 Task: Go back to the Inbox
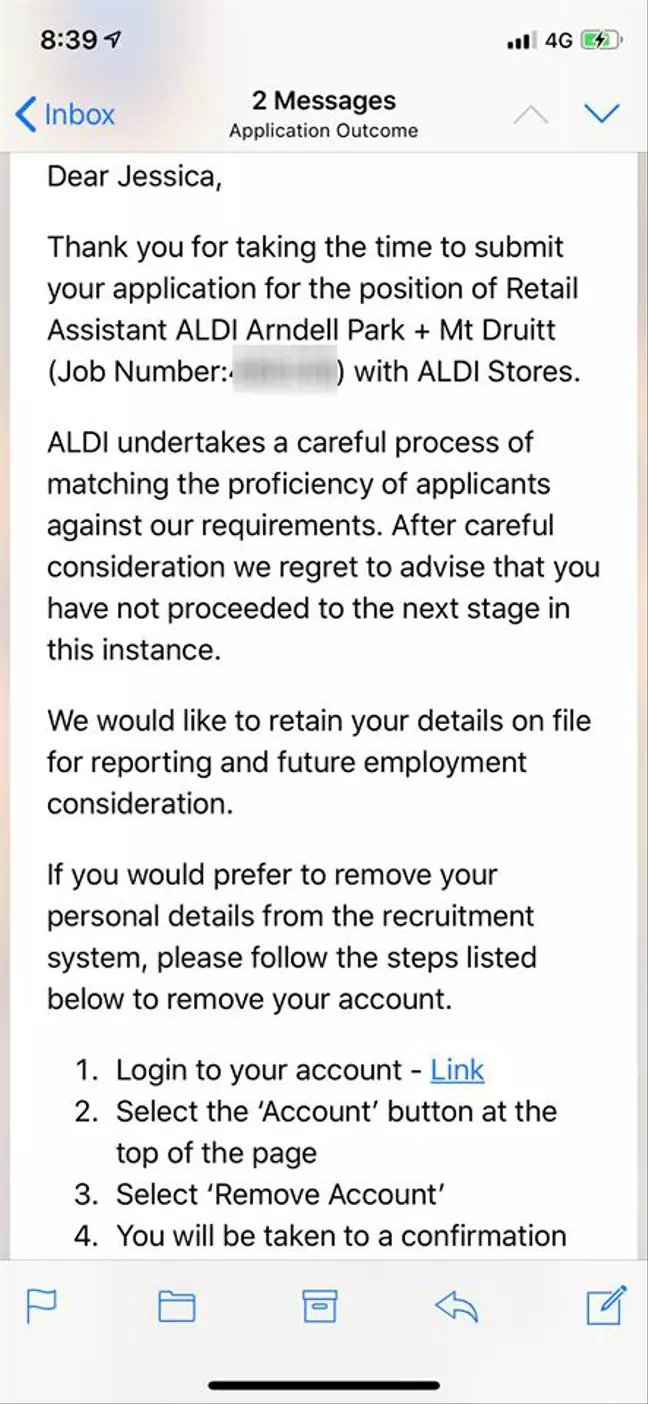[x=65, y=114]
